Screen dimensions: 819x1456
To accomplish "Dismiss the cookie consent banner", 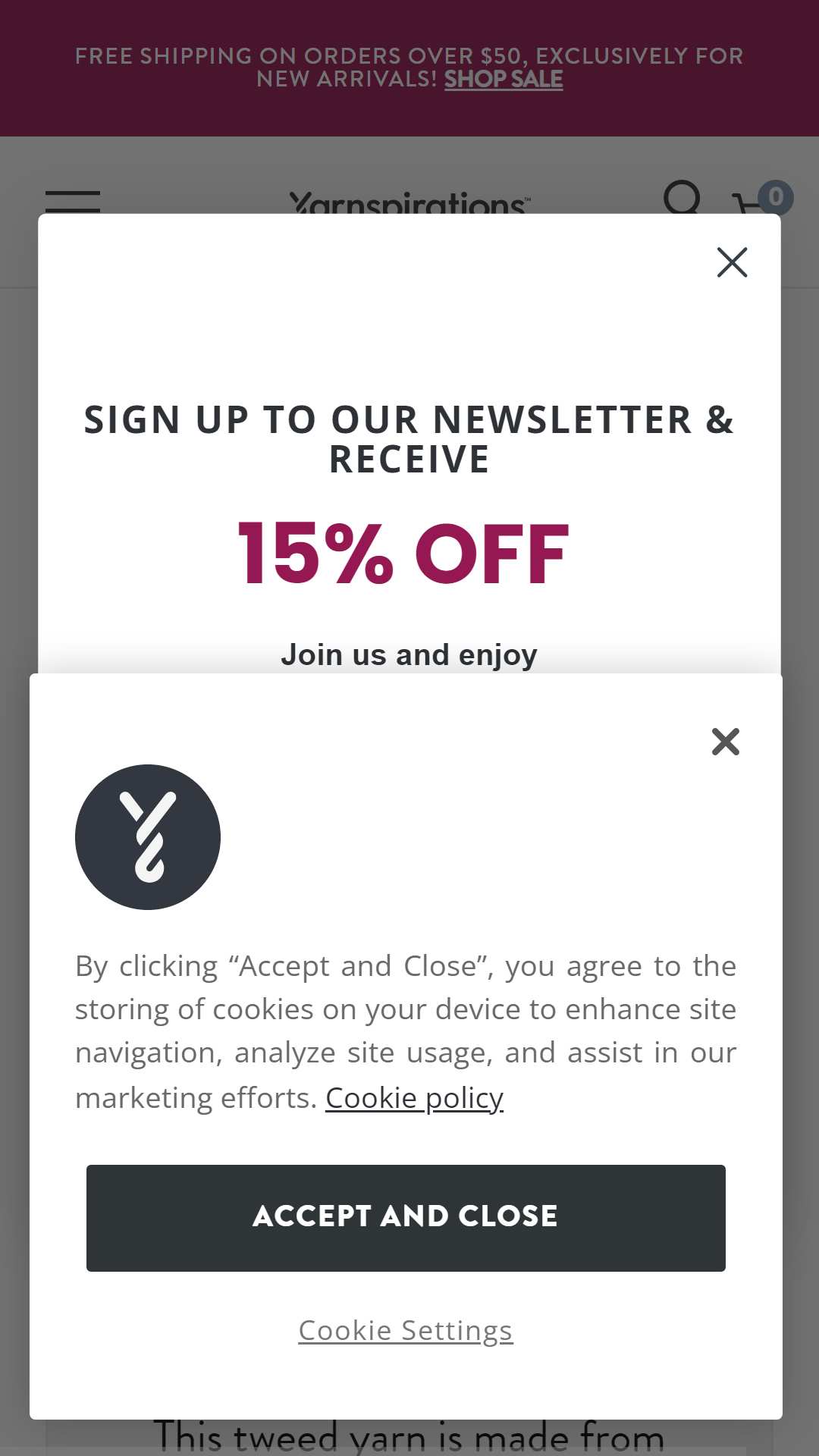I will pos(726,742).
